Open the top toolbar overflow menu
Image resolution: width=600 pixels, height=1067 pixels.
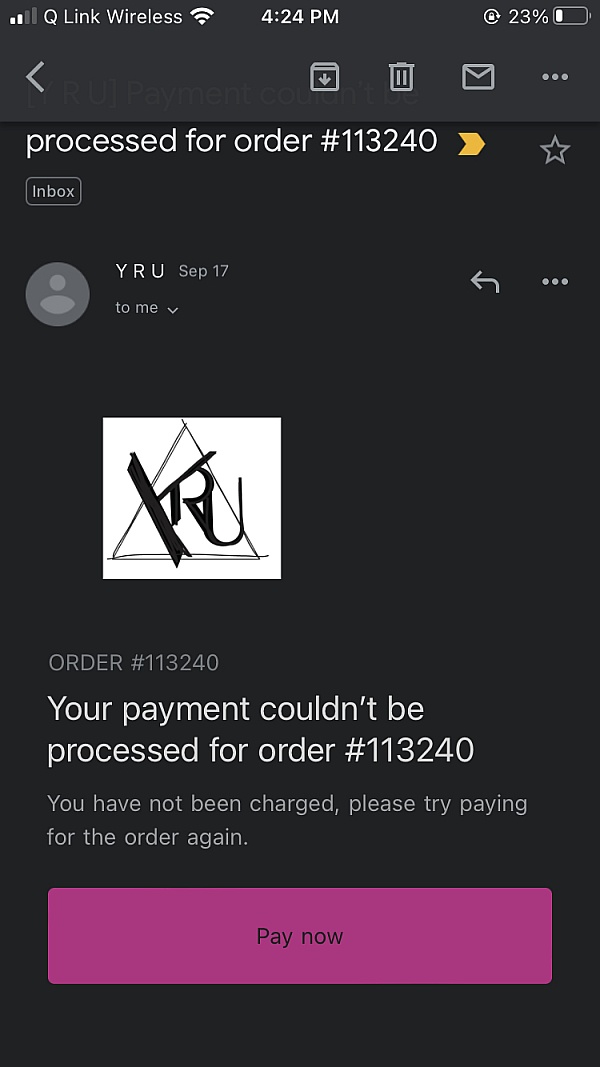[555, 77]
